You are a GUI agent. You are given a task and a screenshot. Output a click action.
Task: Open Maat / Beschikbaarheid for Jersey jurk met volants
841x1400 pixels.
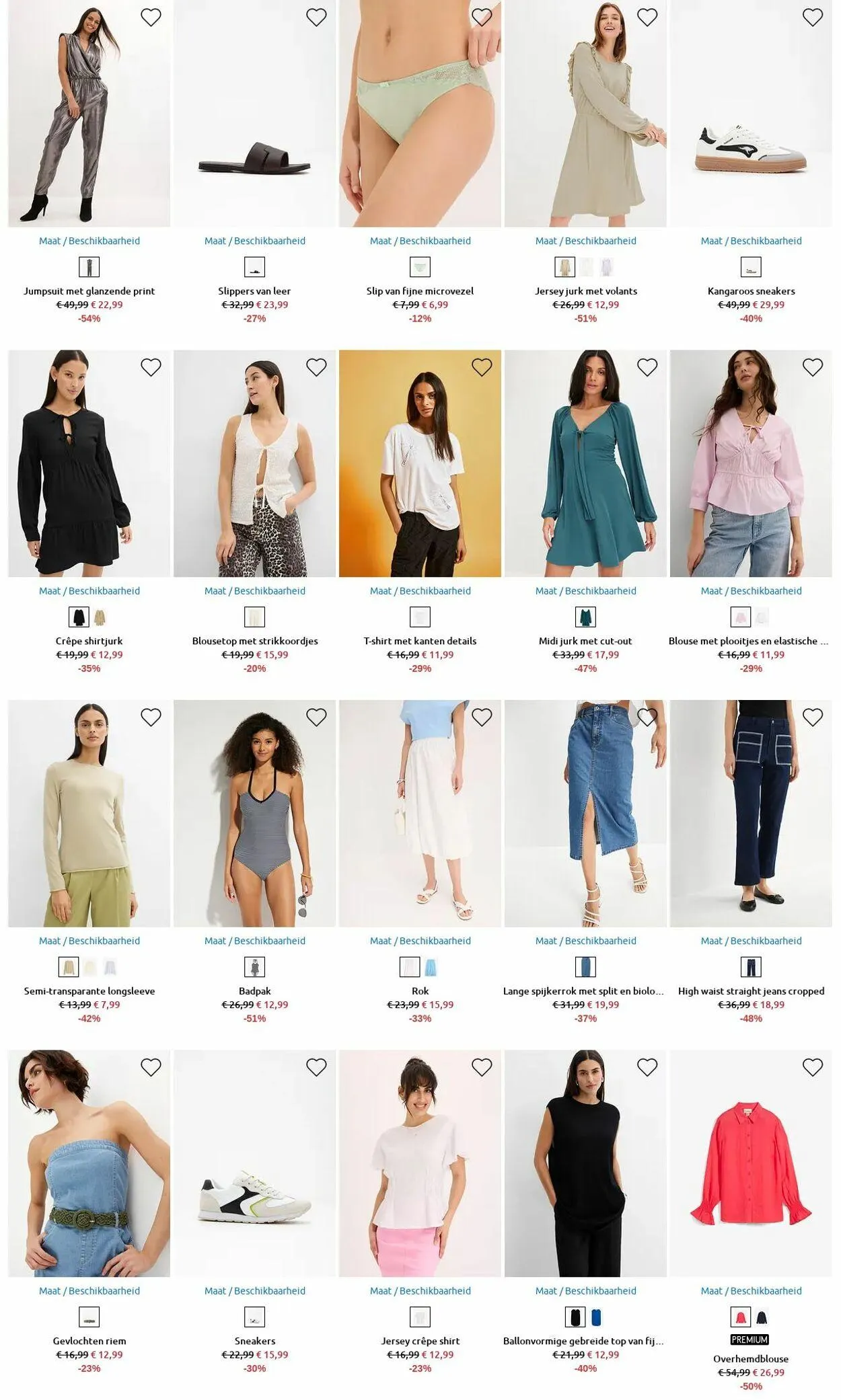(585, 241)
